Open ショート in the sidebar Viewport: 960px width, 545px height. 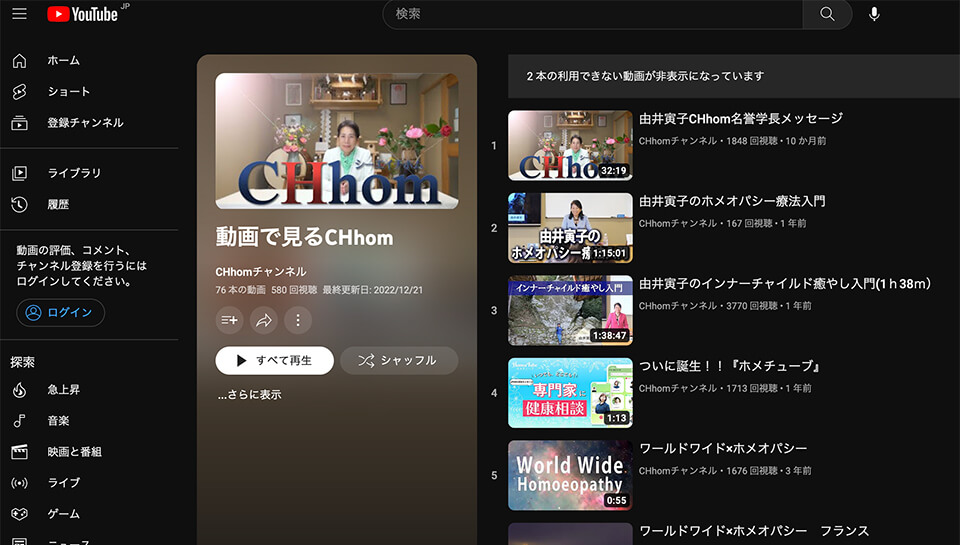68,92
